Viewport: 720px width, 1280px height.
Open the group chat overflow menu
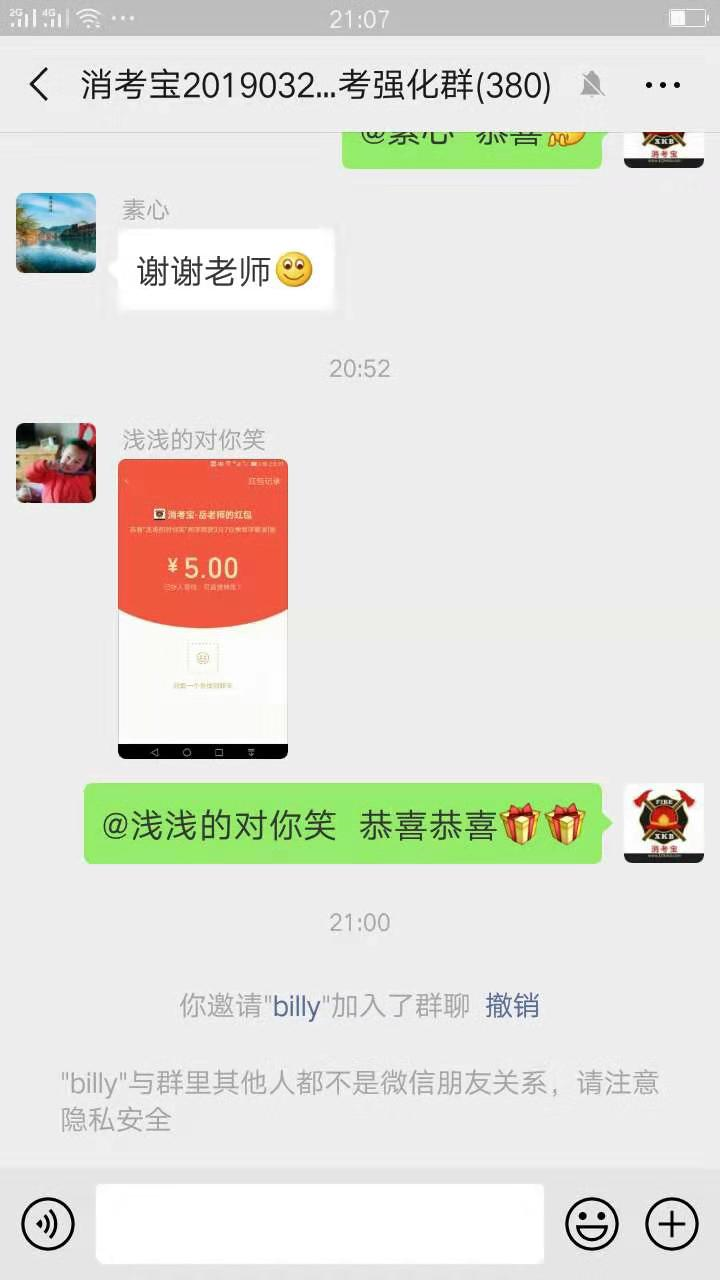coord(662,86)
